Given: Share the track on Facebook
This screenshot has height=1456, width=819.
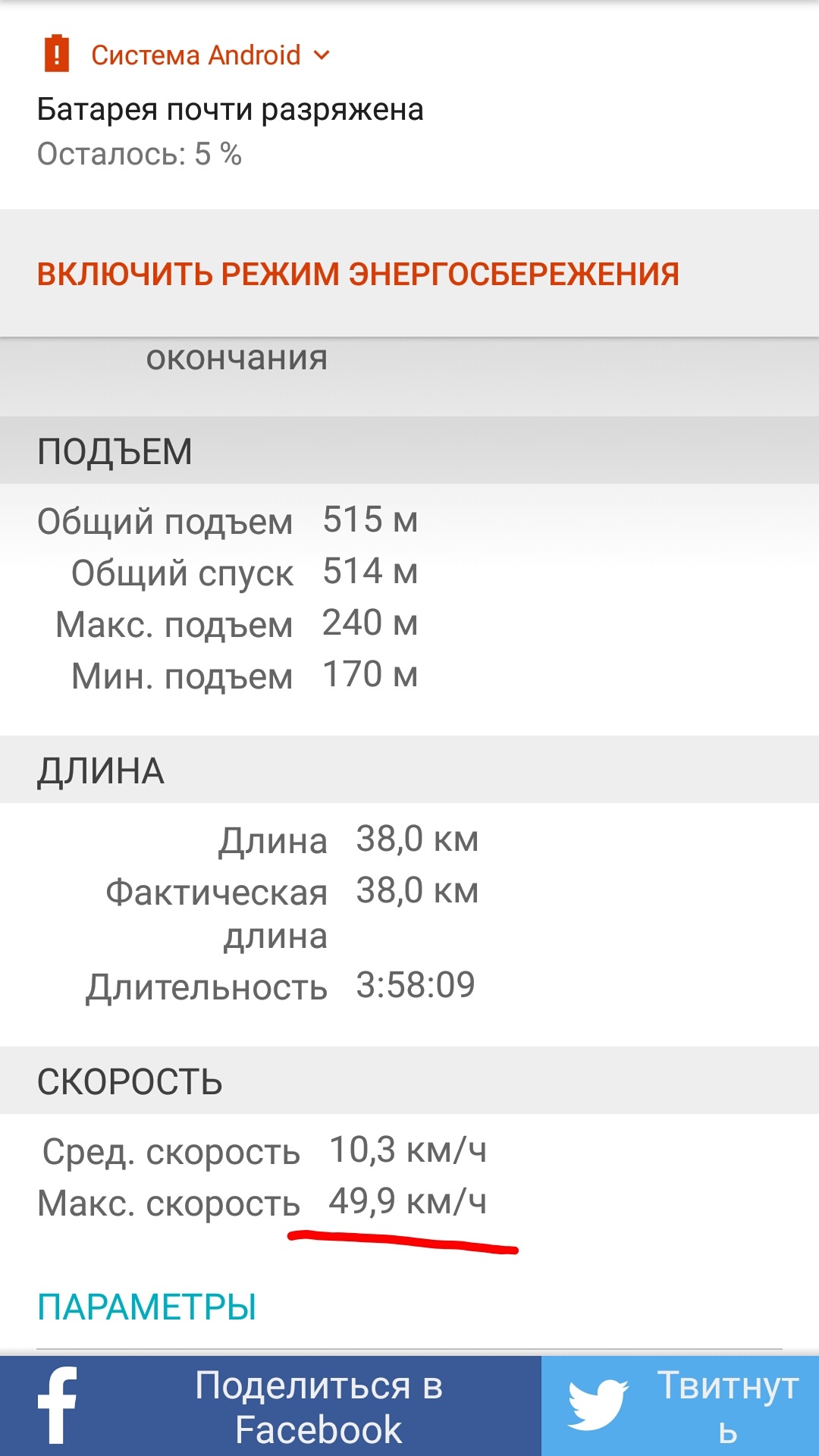Looking at the screenshot, I should coord(271,1407).
